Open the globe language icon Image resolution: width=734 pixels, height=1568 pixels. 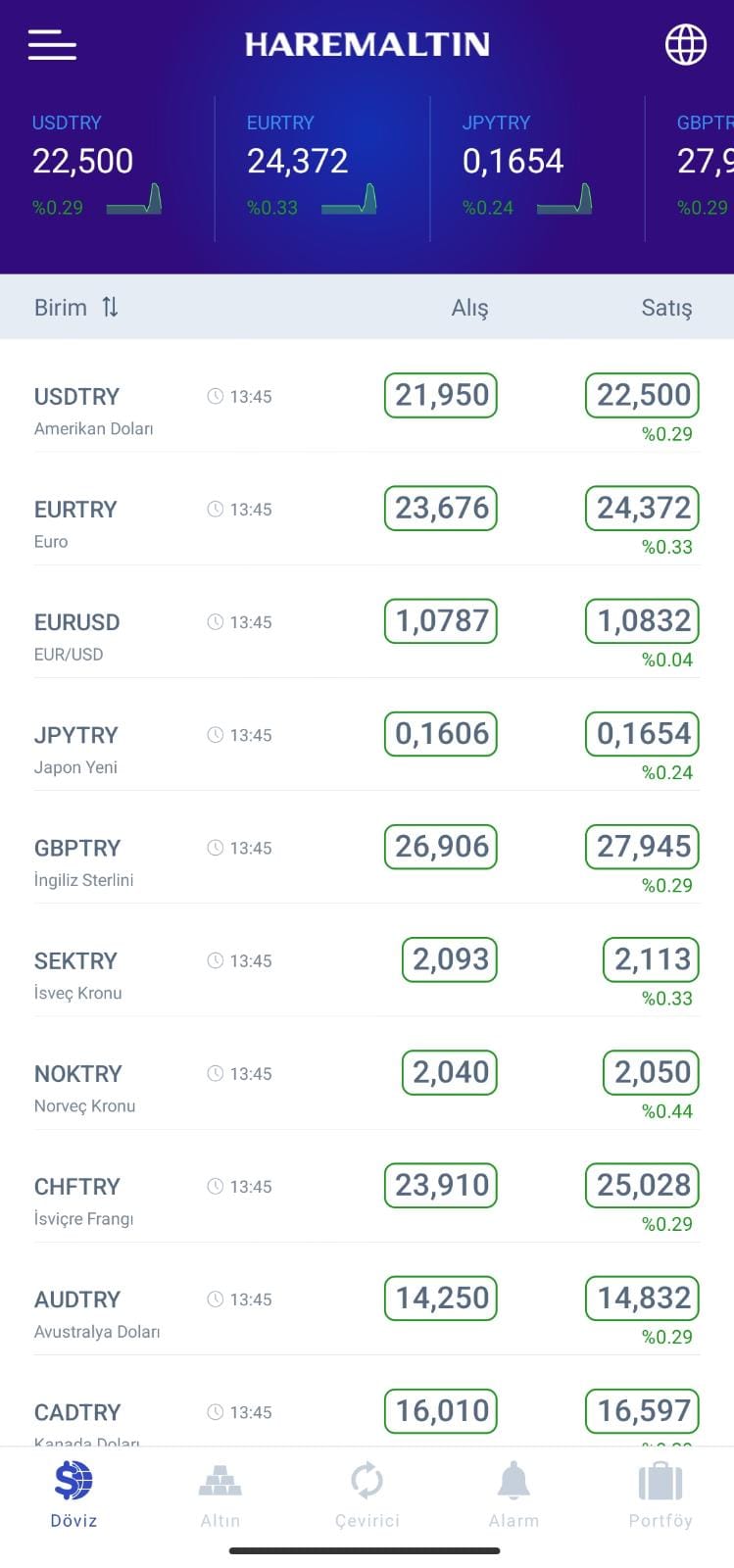[x=685, y=45]
